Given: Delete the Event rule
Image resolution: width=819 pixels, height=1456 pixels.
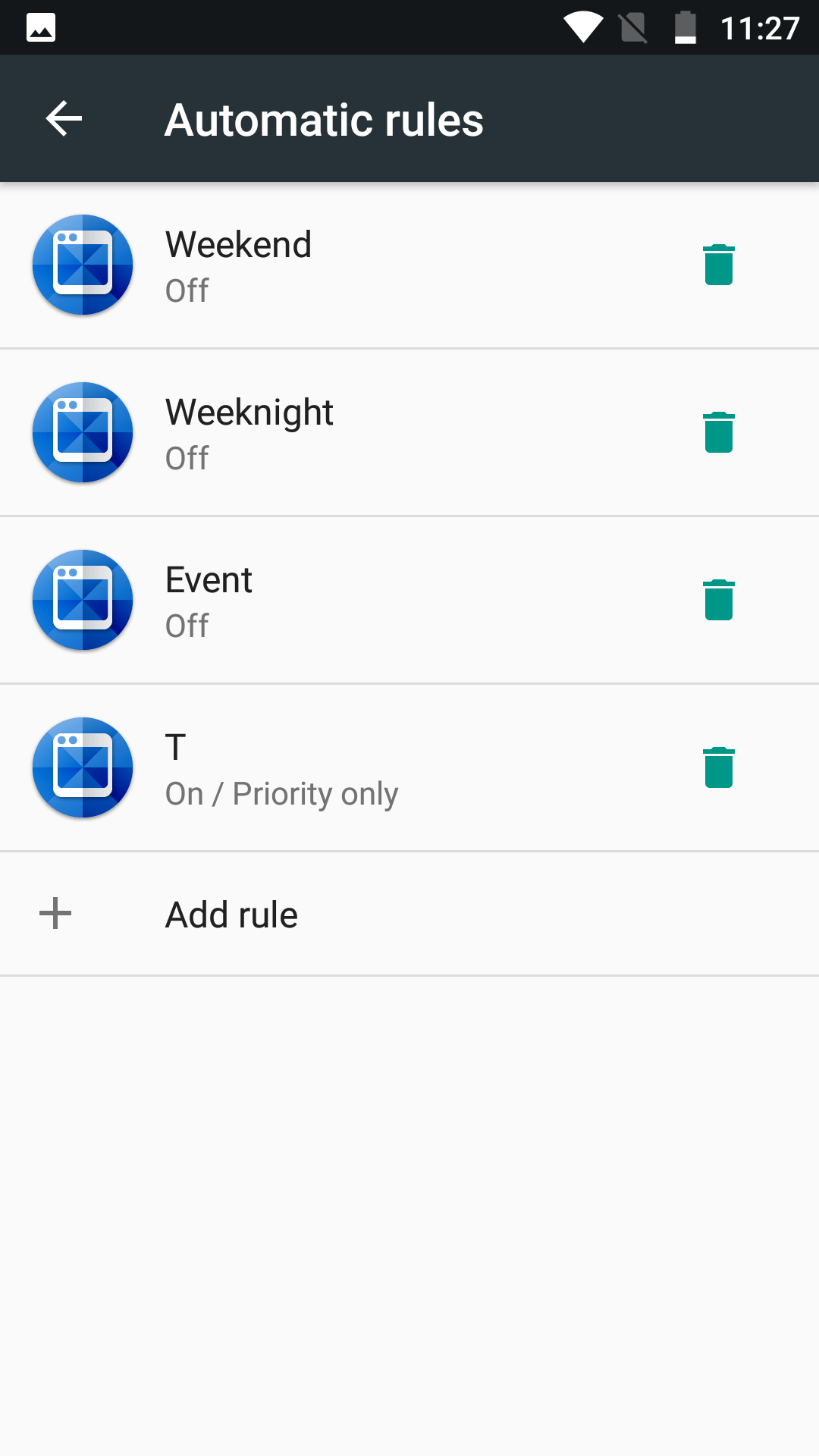Looking at the screenshot, I should 718,600.
